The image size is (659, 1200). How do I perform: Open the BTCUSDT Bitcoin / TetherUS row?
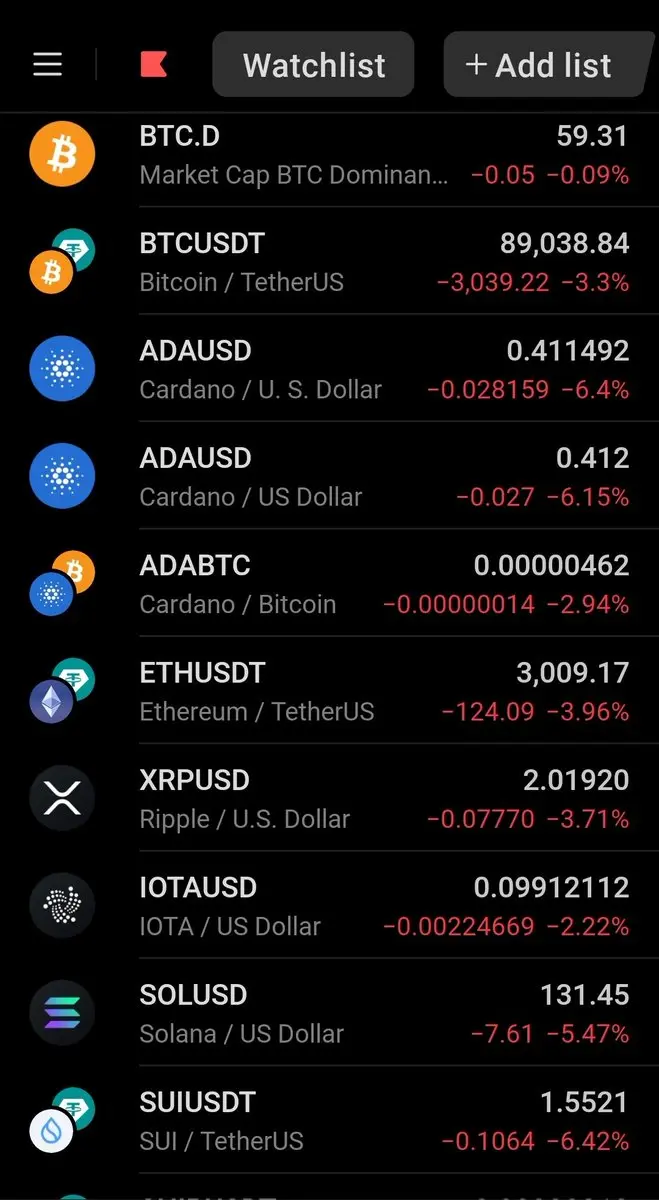330,262
